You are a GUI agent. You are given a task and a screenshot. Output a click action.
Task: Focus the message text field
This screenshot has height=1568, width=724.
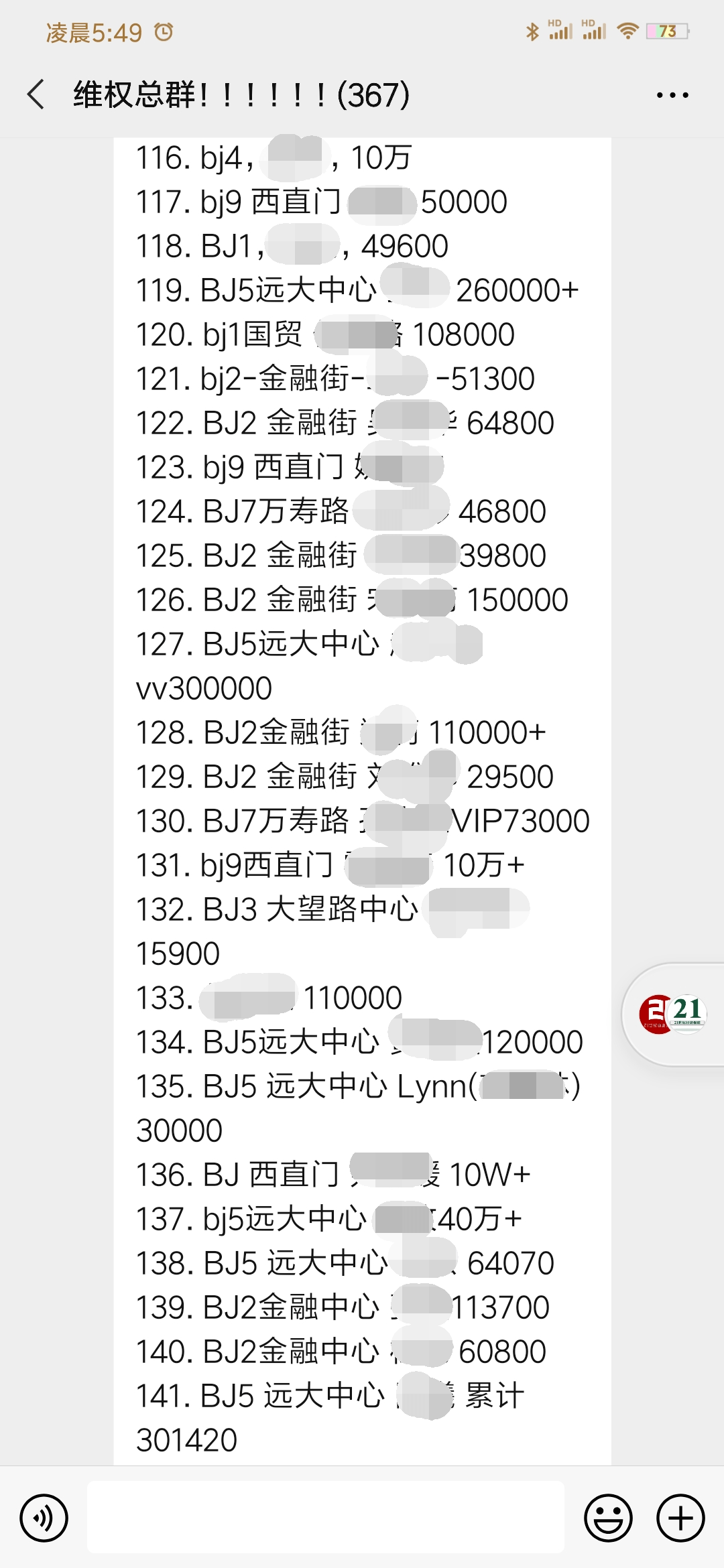point(326,1518)
